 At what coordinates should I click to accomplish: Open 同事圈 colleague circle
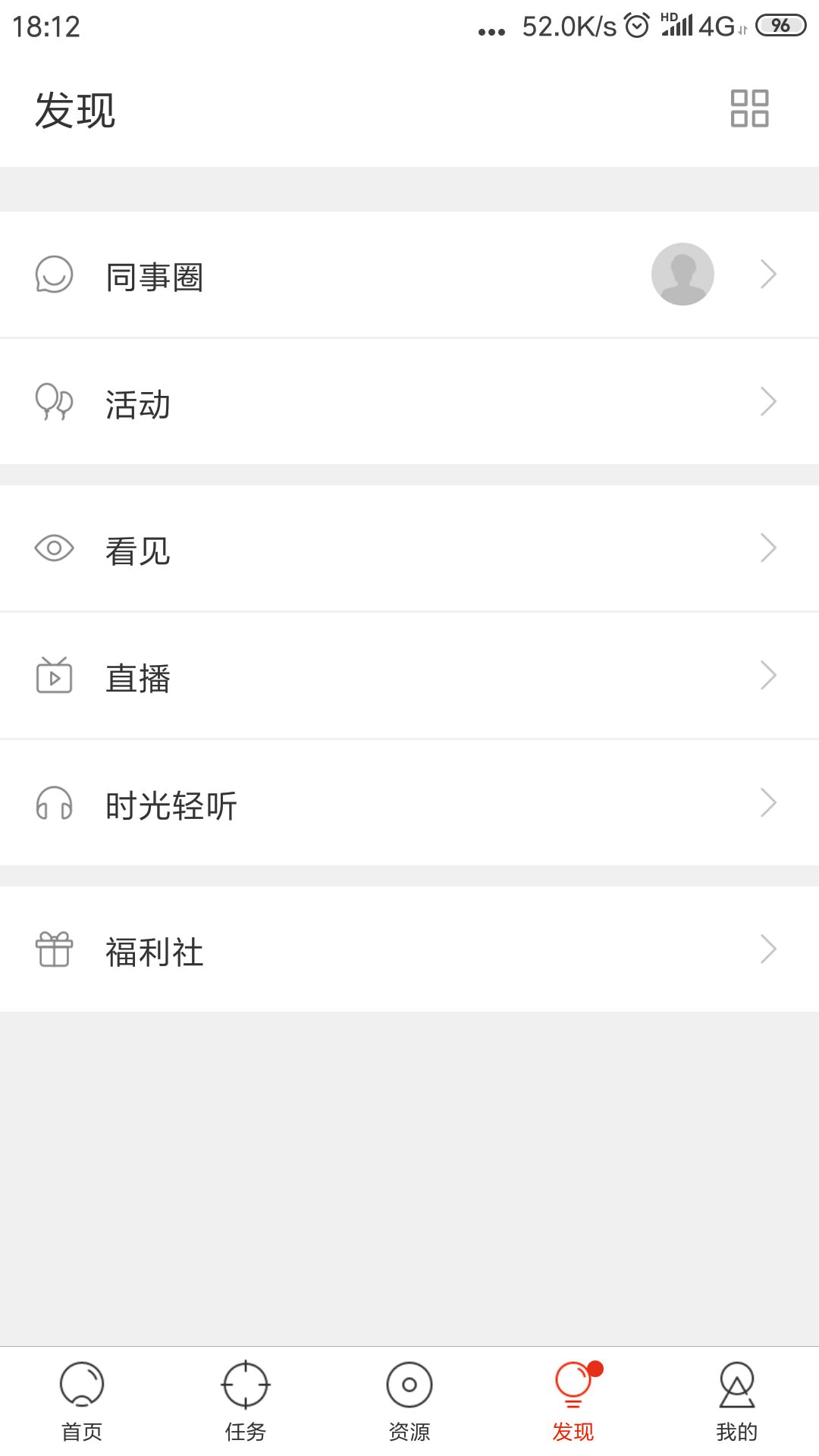point(409,275)
